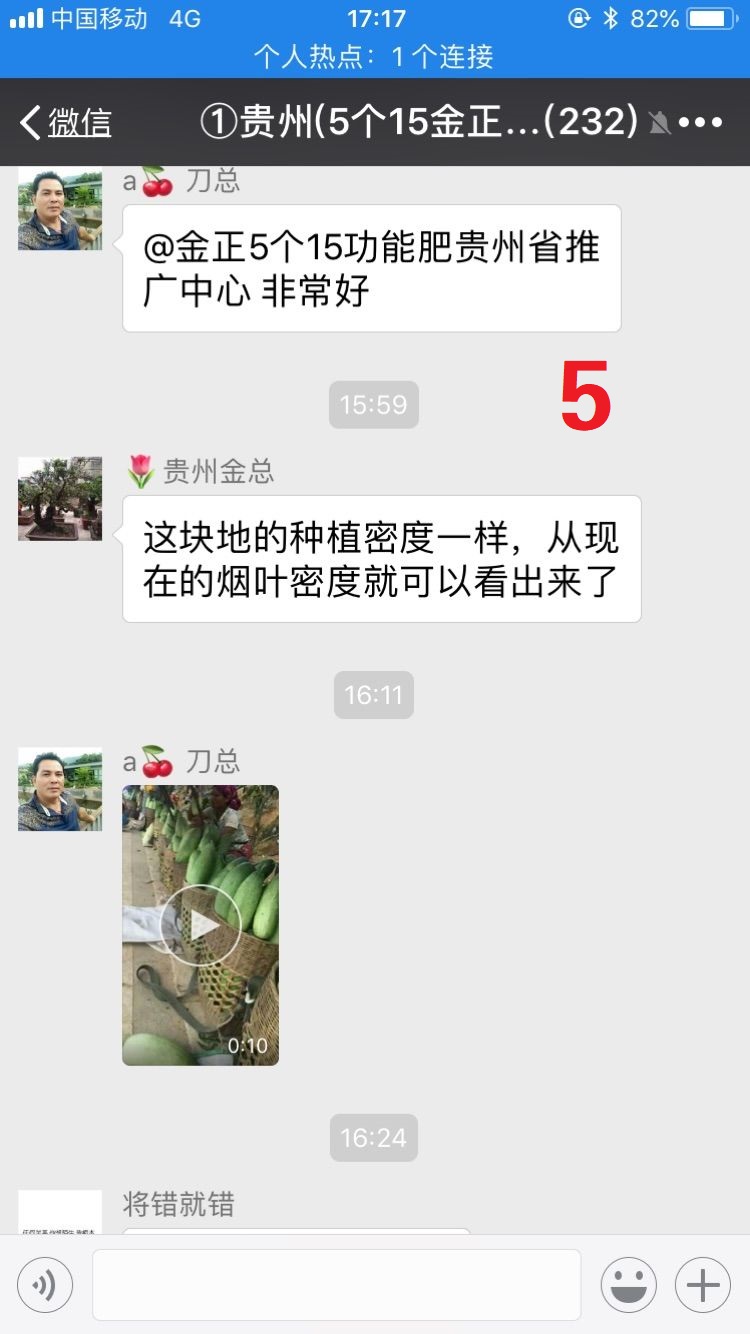Go back to the 微信 chat list
This screenshot has width=750, height=1334.
65,122
